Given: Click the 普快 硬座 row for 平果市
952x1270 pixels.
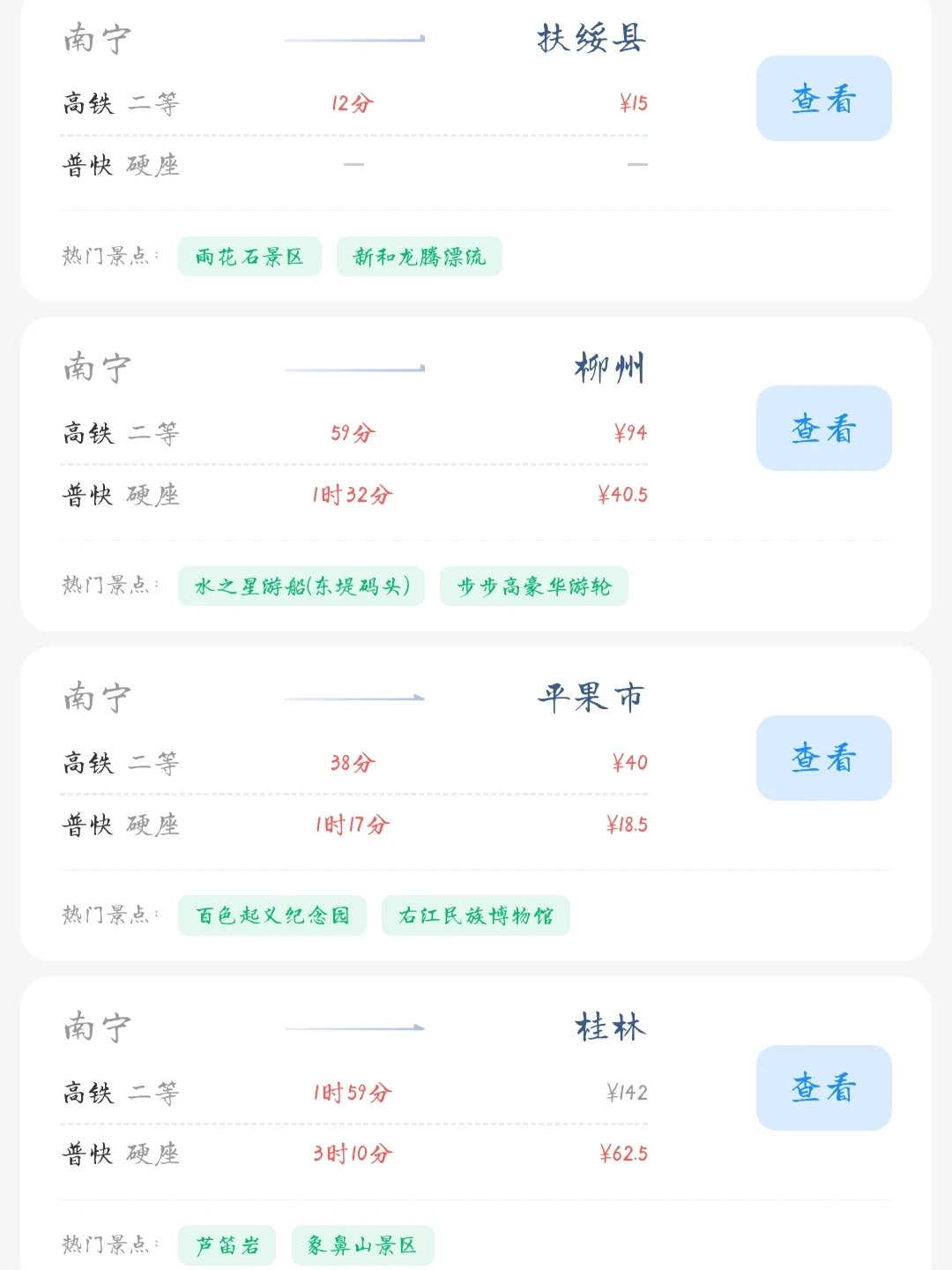Looking at the screenshot, I should click(x=121, y=825).
